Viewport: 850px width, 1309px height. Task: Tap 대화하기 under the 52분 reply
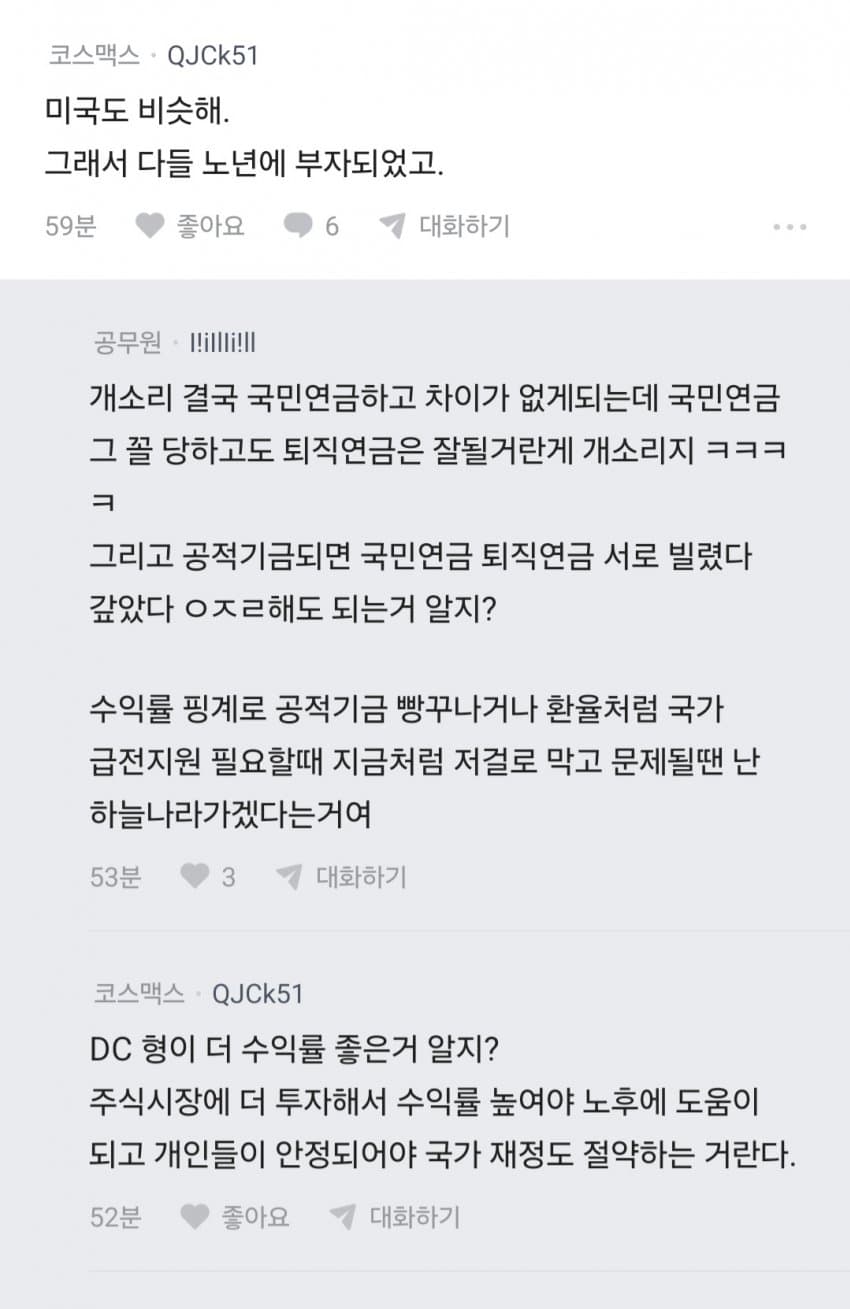(x=395, y=1217)
